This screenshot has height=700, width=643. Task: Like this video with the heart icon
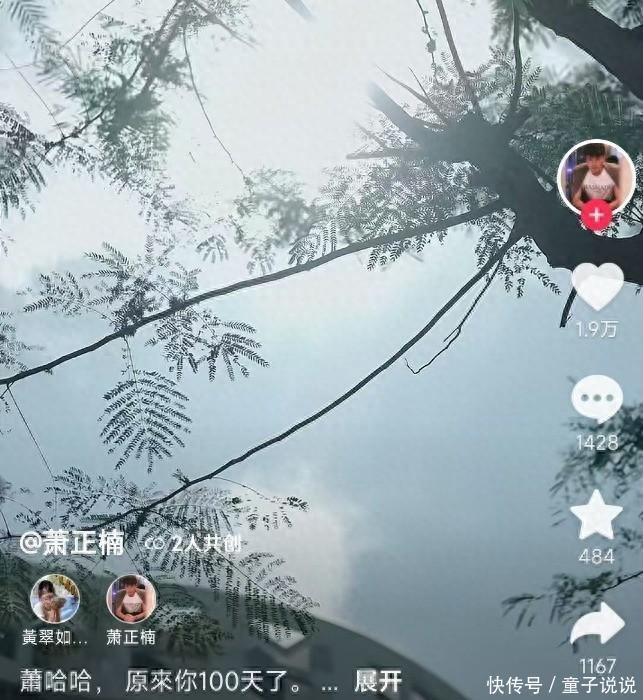pyautogui.click(x=597, y=286)
